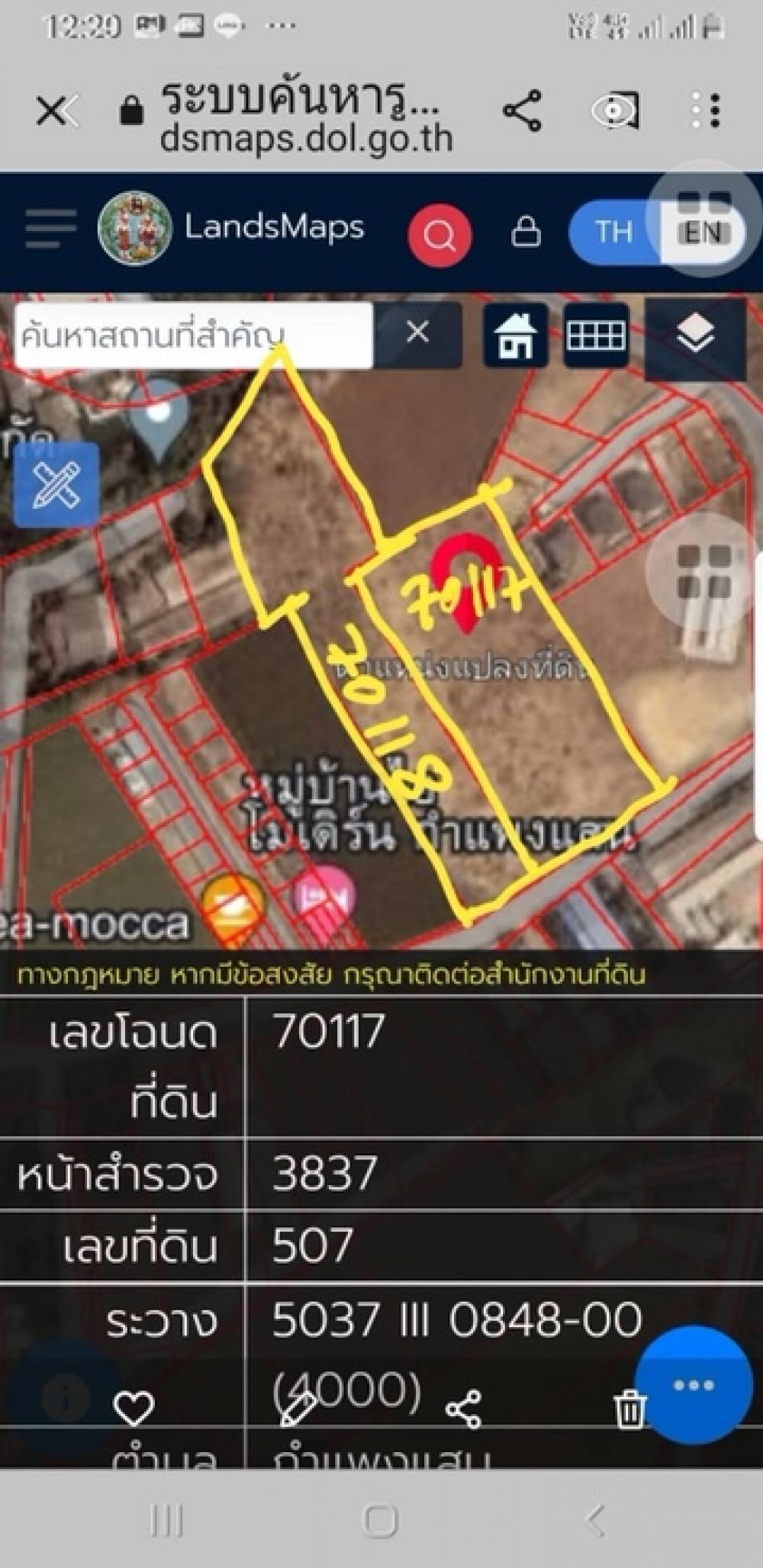The height and width of the screenshot is (1568, 763).
Task: Go back using the system navigation bar
Action: [x=595, y=1521]
